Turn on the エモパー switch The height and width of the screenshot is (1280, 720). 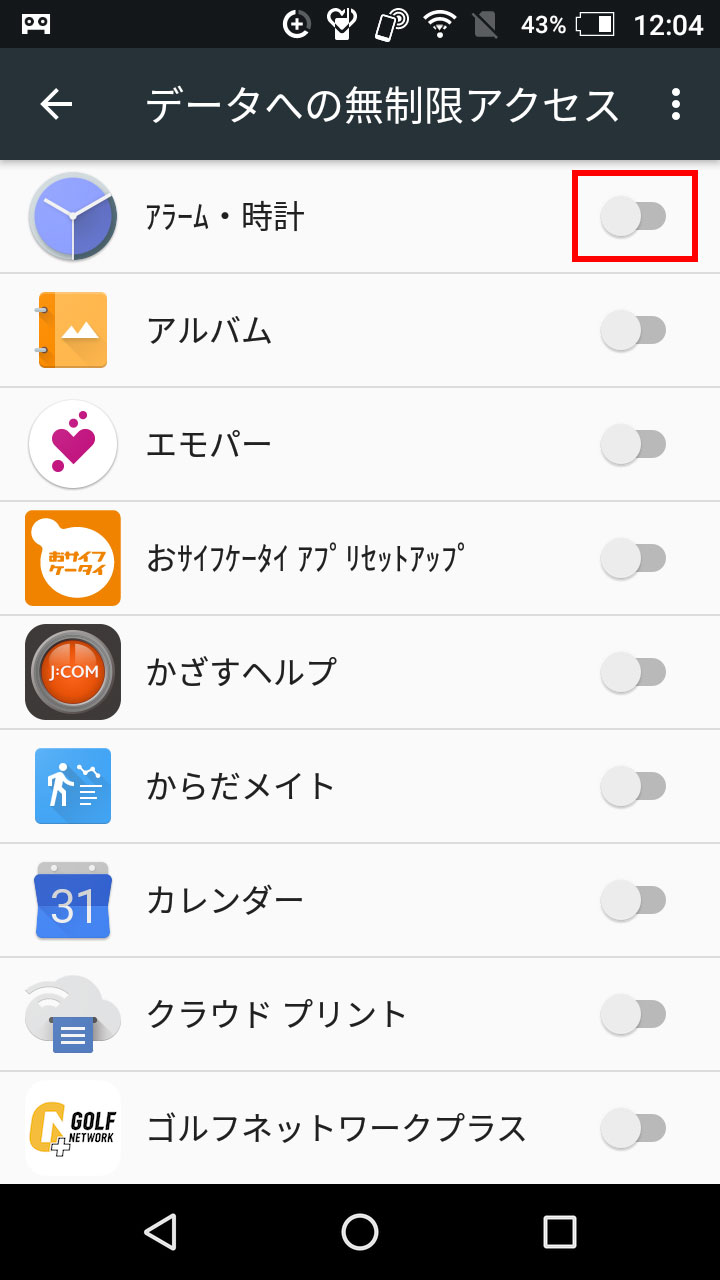tap(634, 444)
